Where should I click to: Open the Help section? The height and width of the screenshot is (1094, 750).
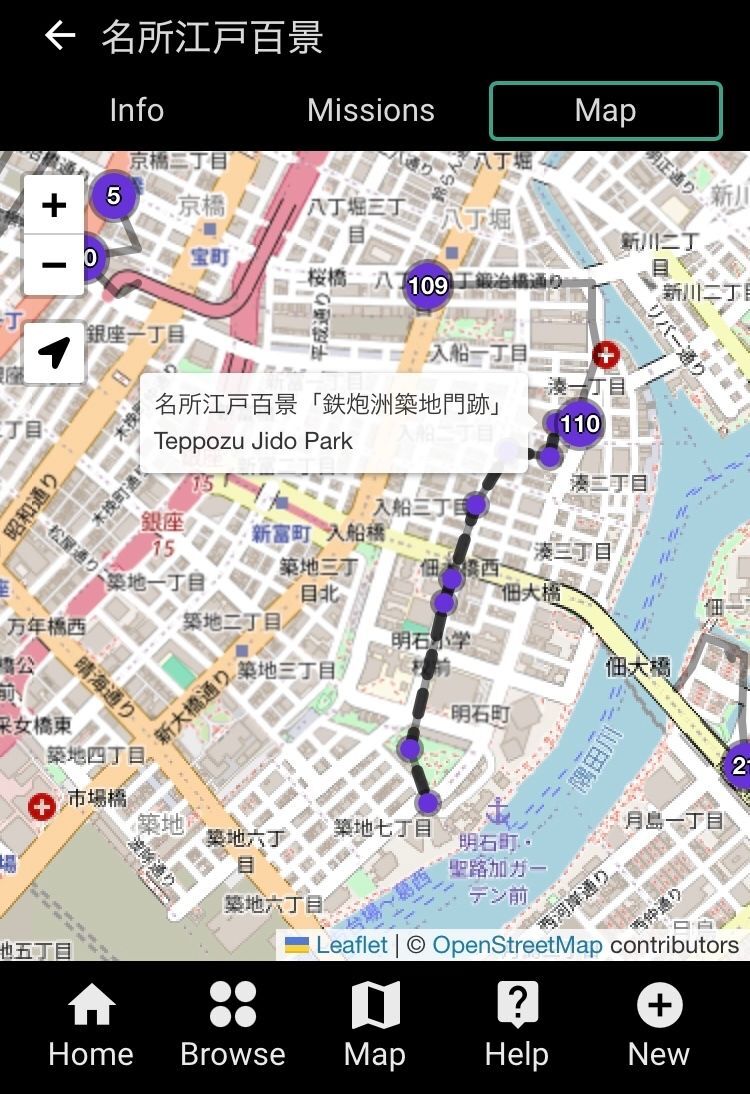(x=517, y=1025)
